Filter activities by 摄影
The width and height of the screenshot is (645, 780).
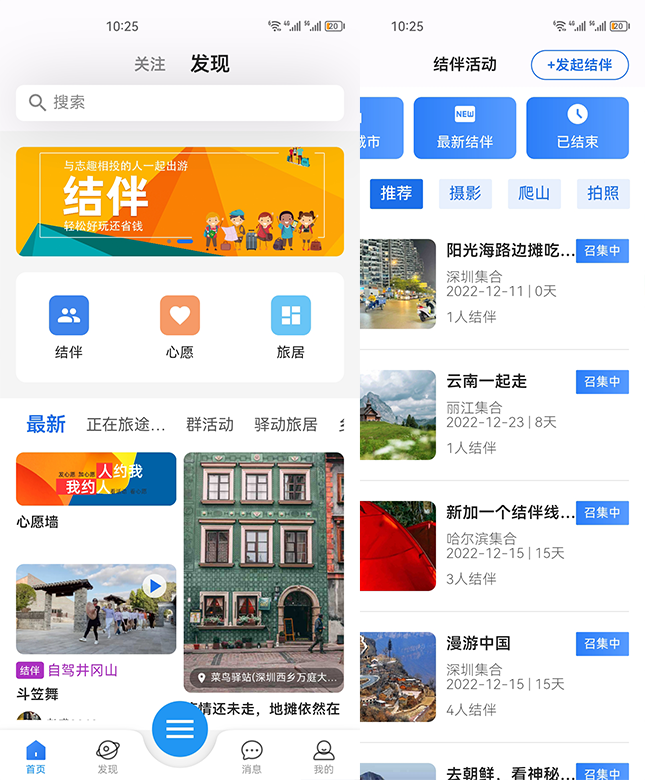tap(465, 193)
